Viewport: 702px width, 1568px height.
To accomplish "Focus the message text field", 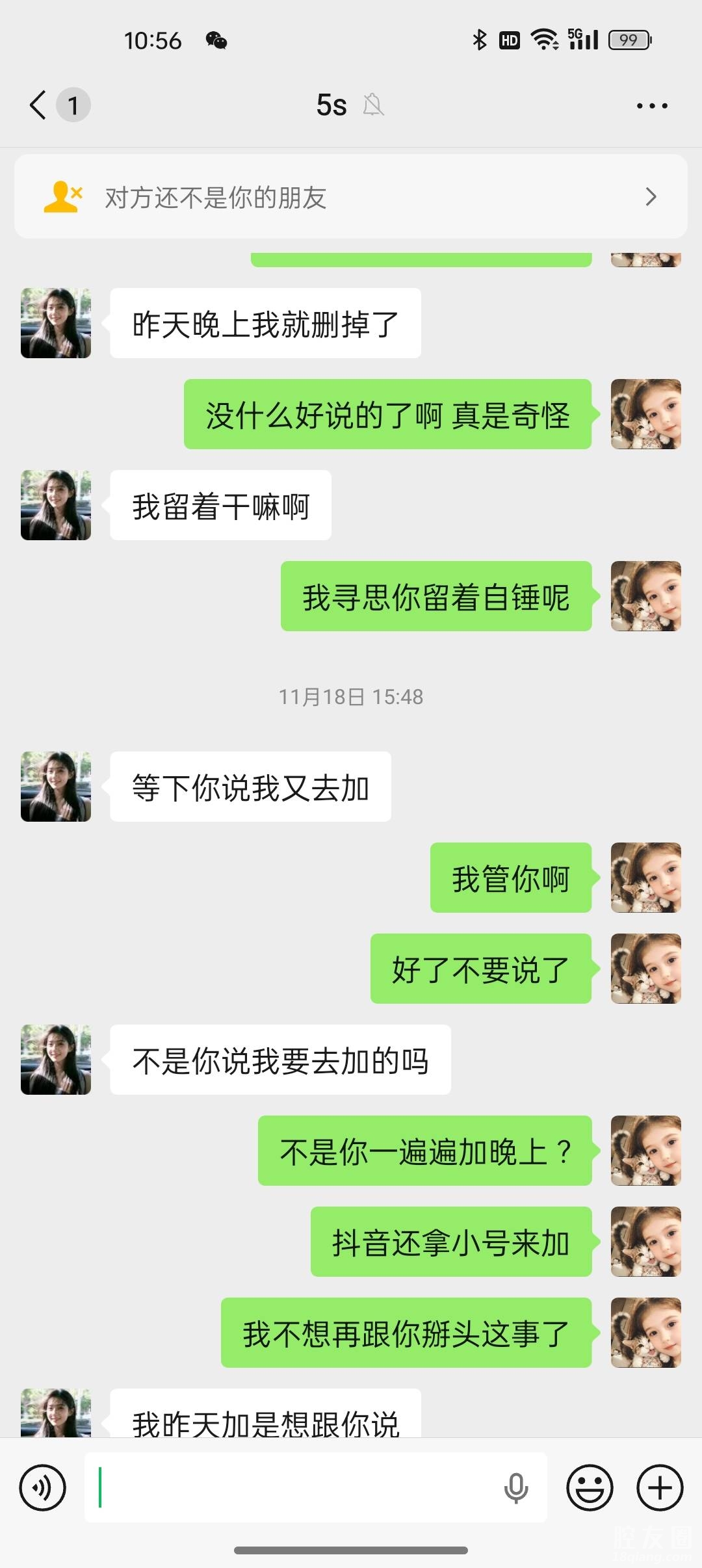I will point(292,1487).
